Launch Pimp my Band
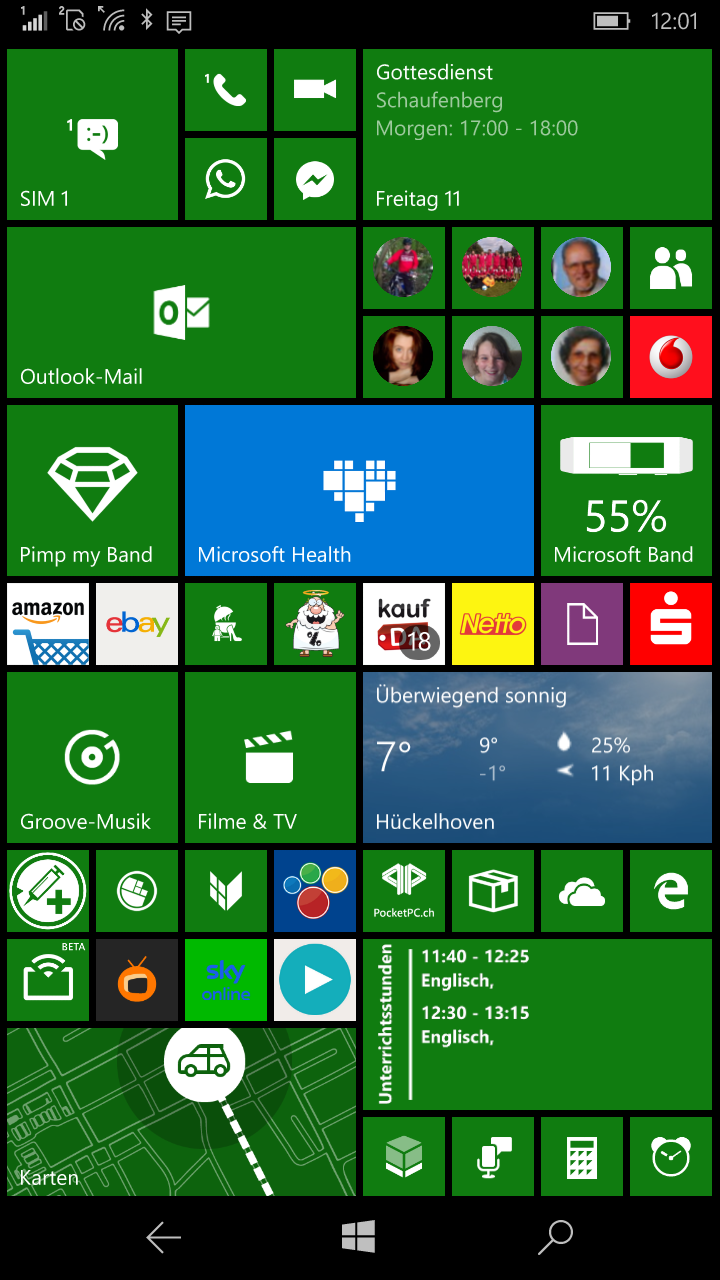Image resolution: width=720 pixels, height=1280 pixels. point(92,490)
